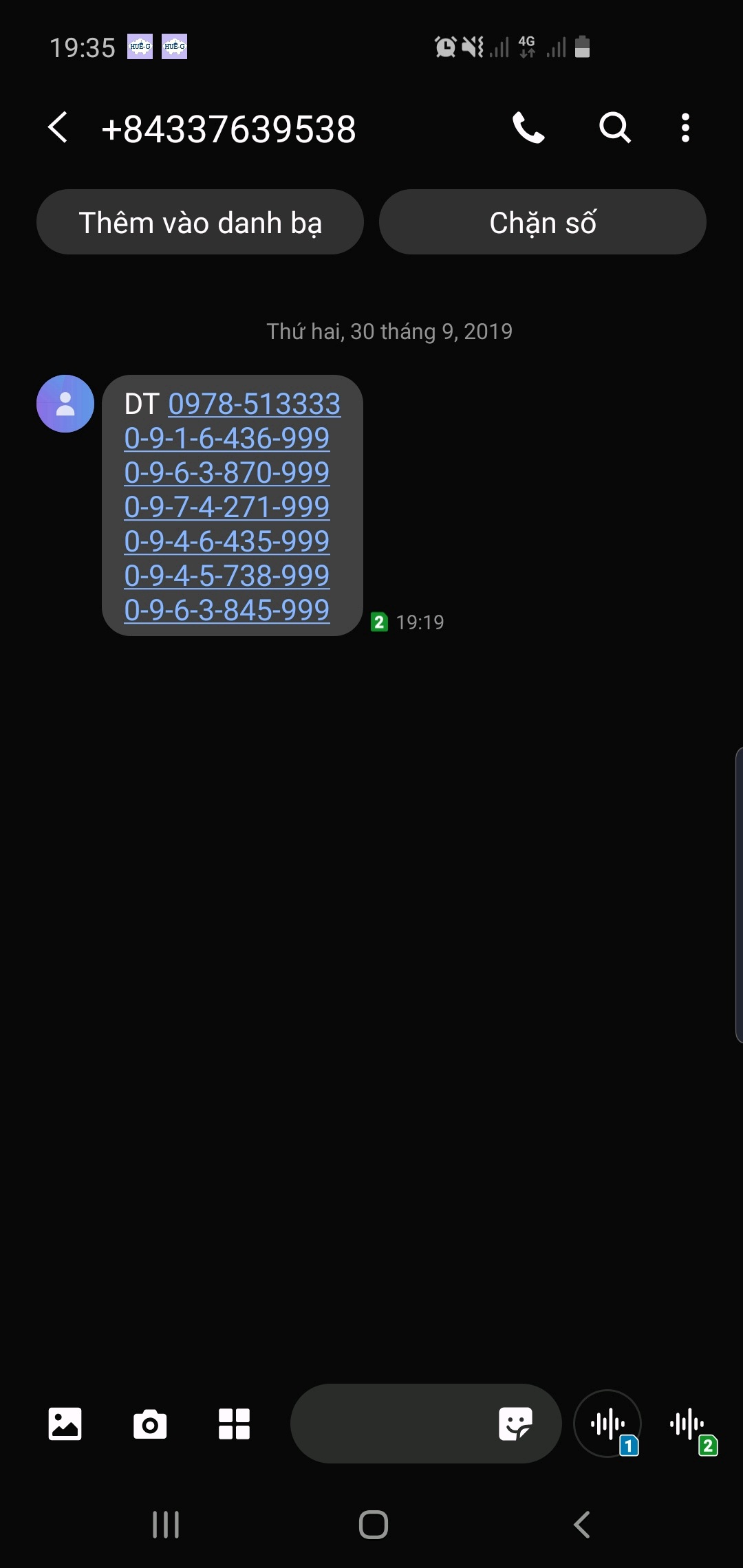Tap phone link 0-9-4-5-738-999
This screenshot has height=1568, width=743.
227,576
